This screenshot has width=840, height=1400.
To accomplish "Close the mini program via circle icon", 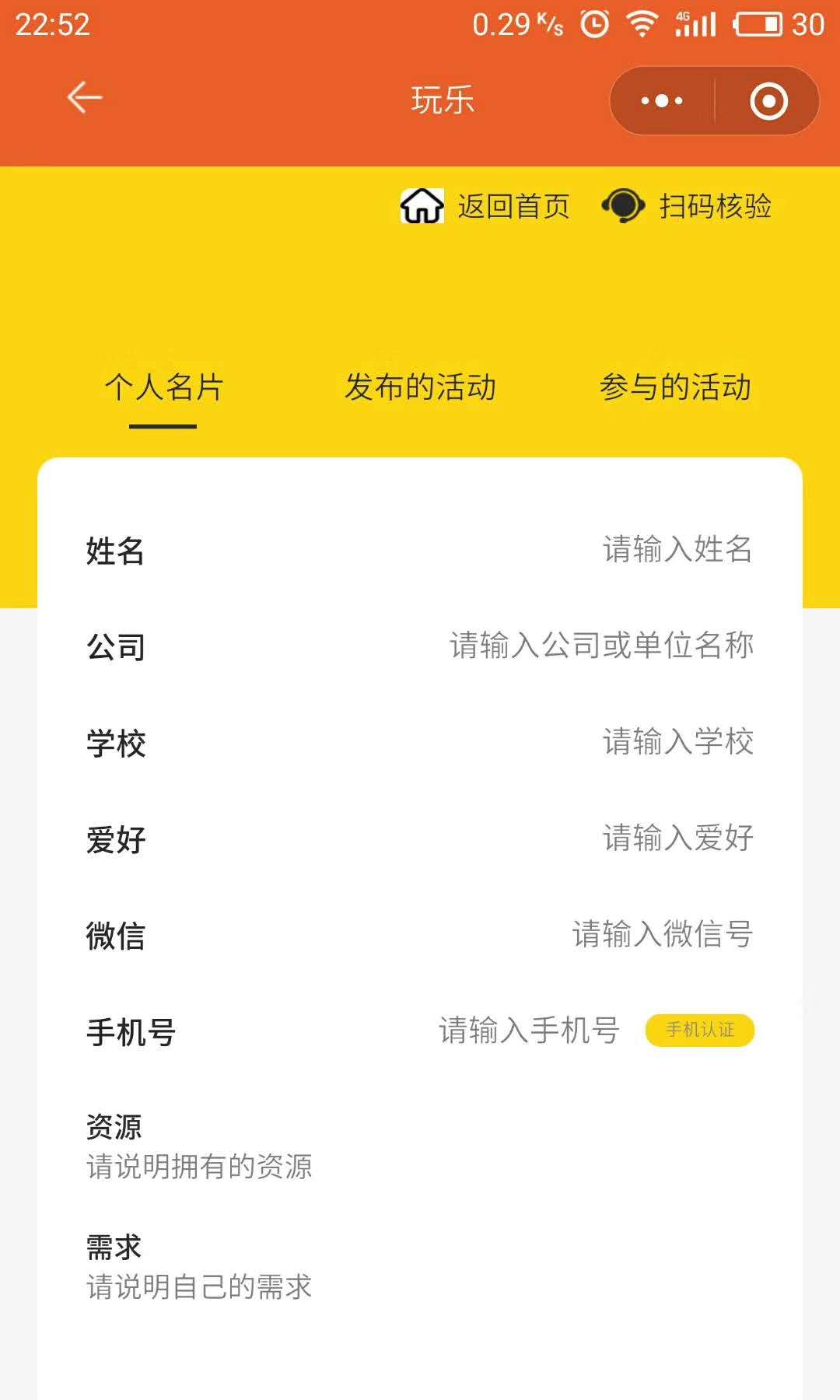I will (768, 101).
